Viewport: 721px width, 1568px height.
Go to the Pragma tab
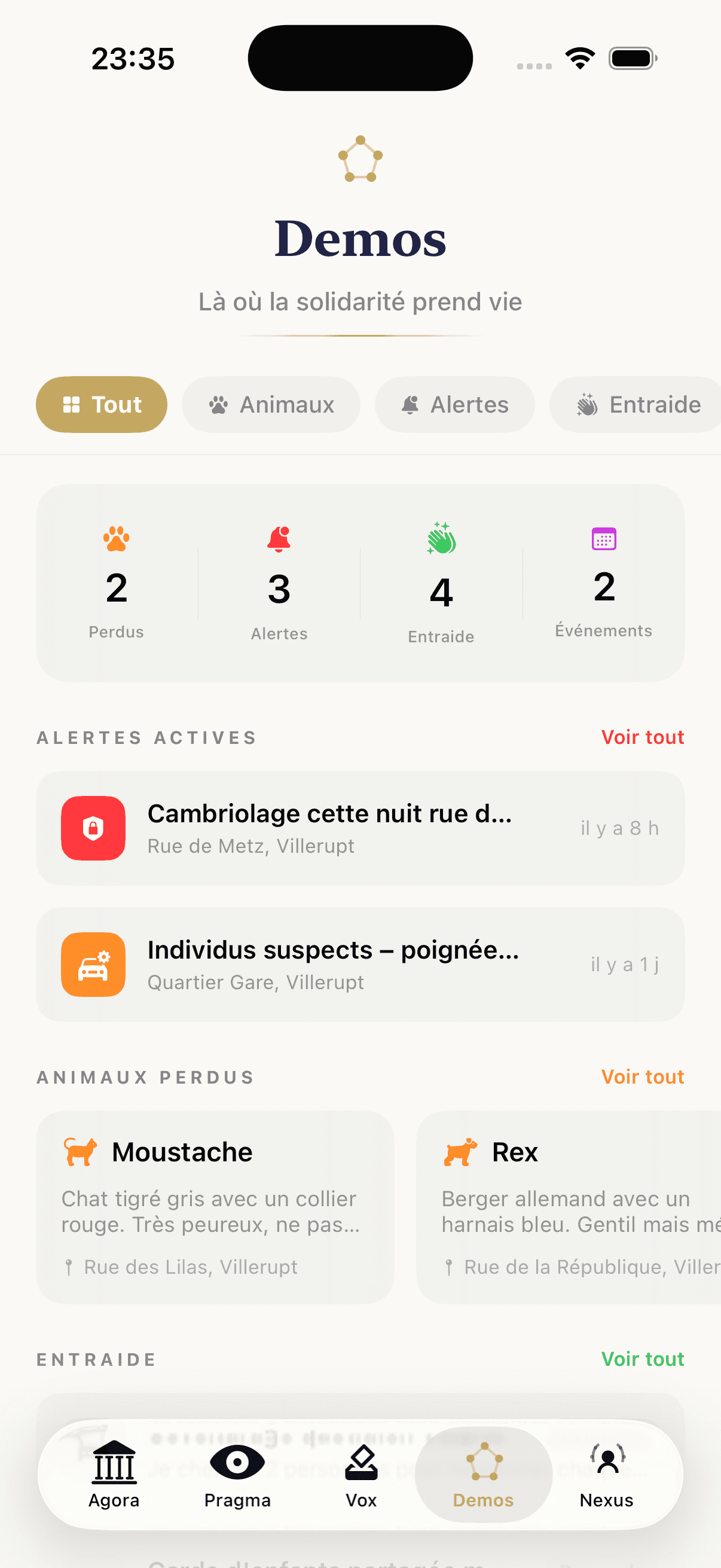[237, 1474]
